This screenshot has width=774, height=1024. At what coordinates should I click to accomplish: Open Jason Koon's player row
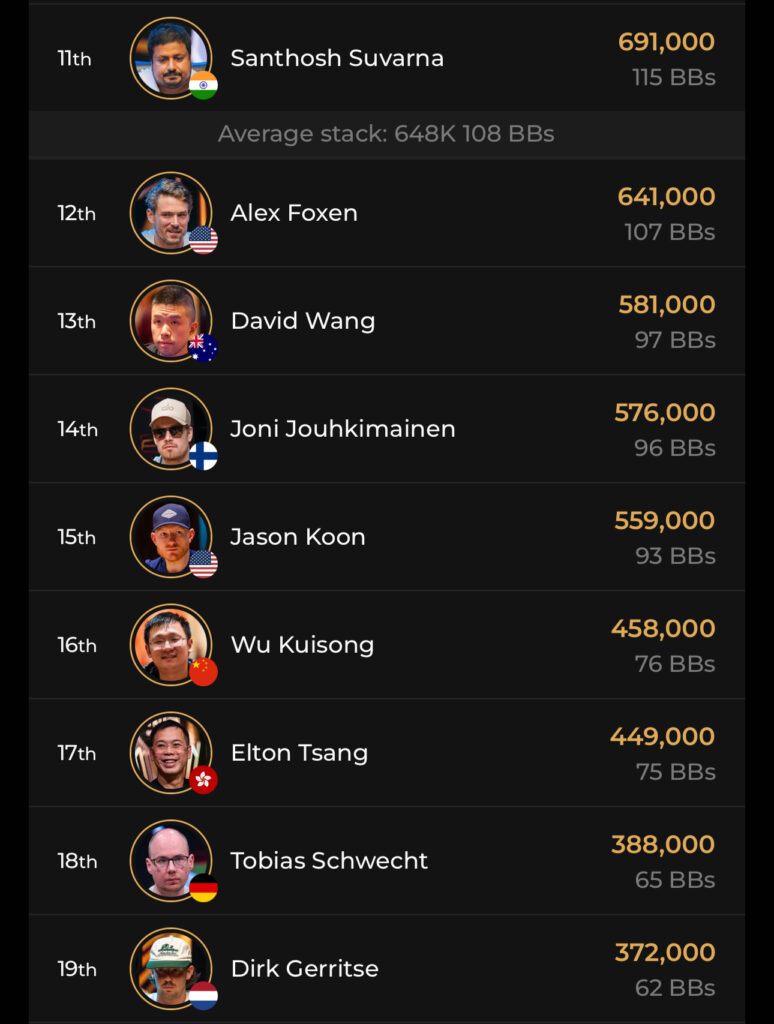[x=298, y=537]
